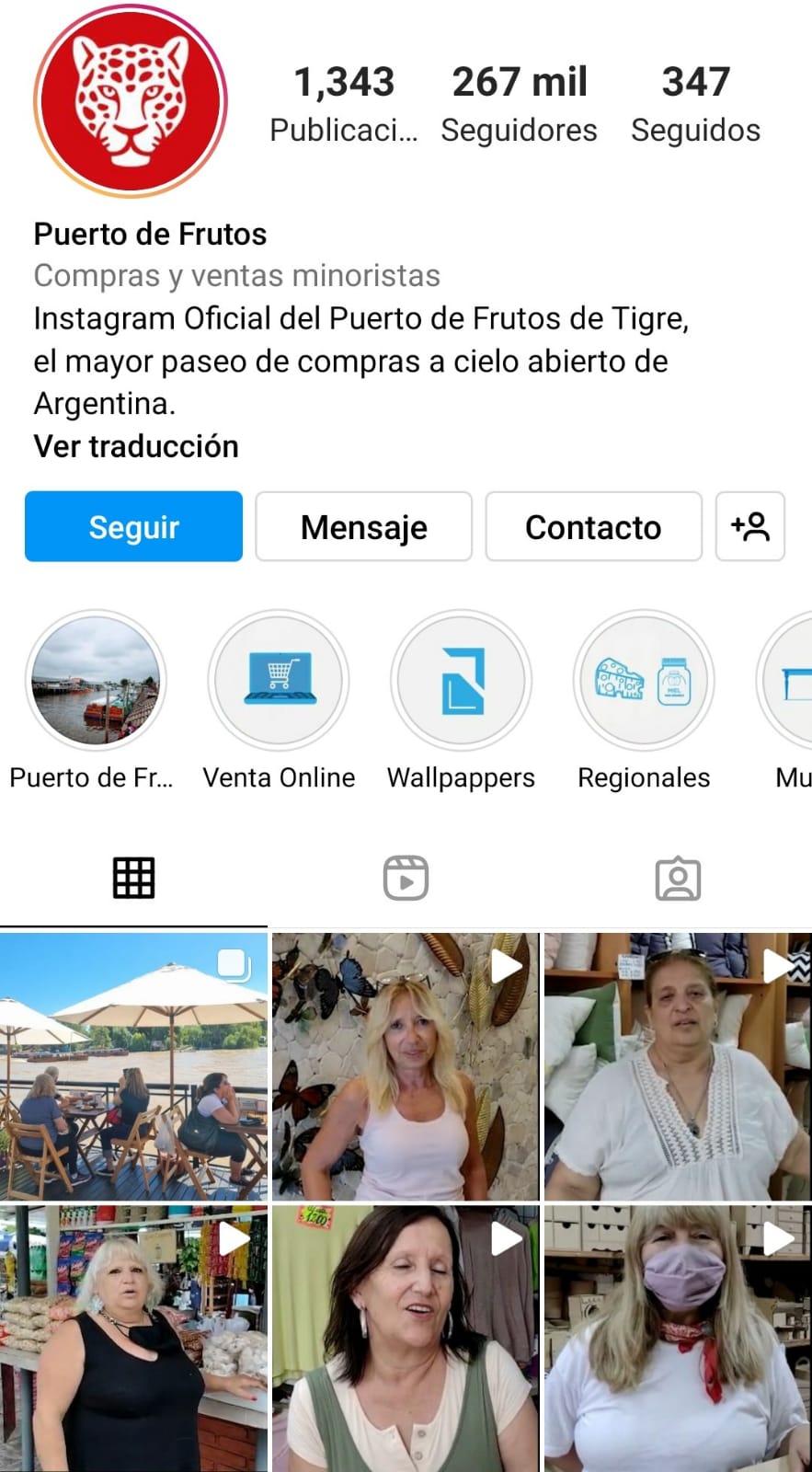
Task: Follow Puerto de Frutos with Seguir
Action: (133, 526)
